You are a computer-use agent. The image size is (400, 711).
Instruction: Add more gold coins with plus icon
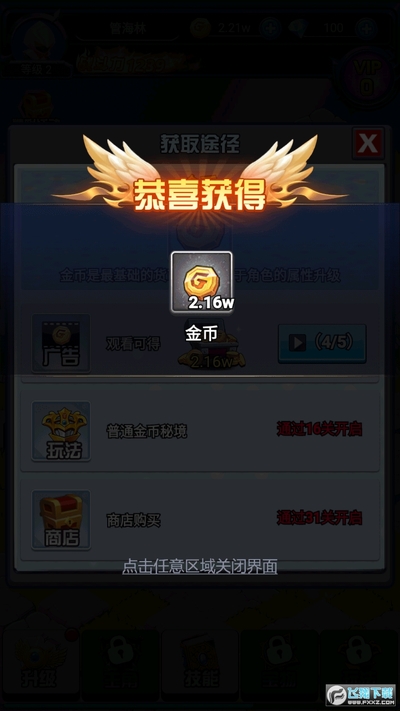(x=270, y=28)
